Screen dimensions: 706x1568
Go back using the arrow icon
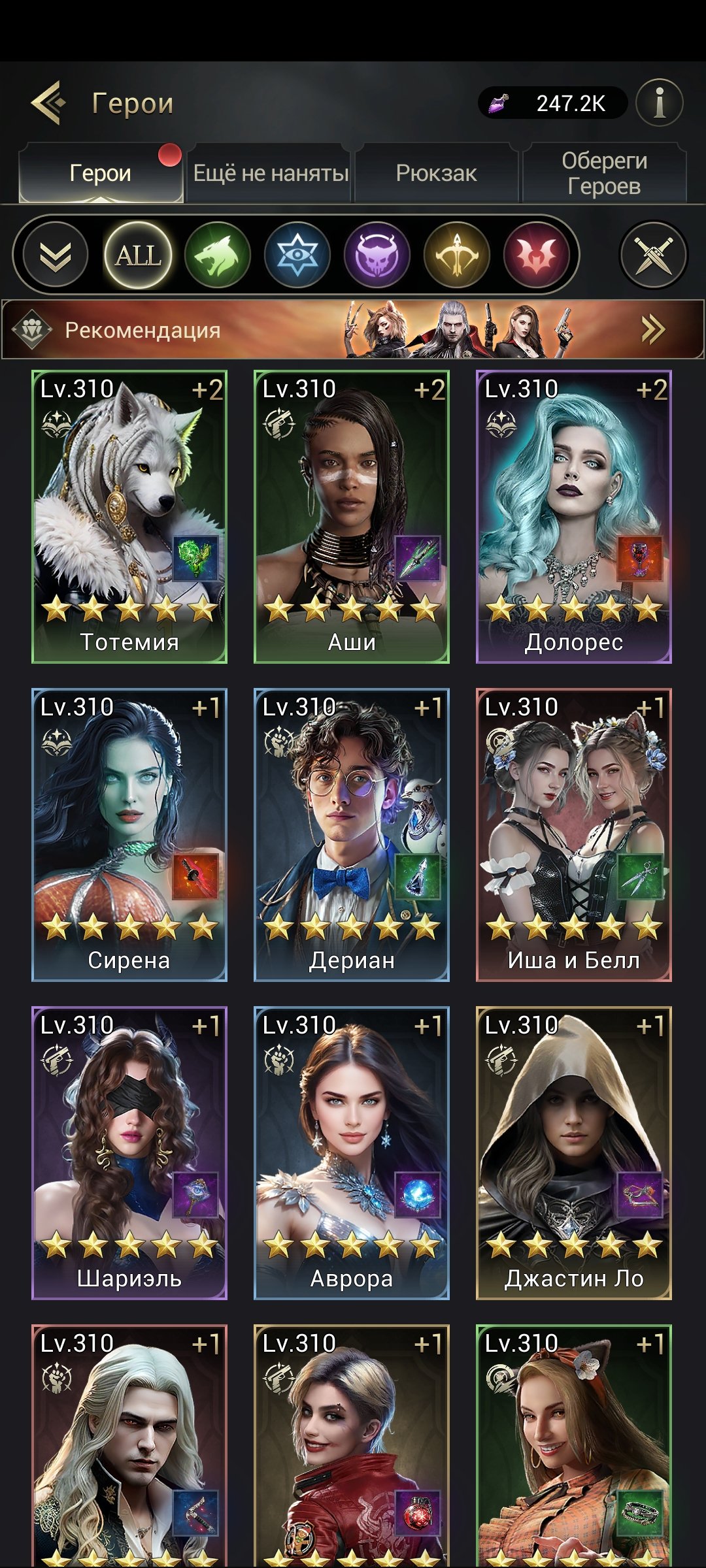pyautogui.click(x=48, y=103)
